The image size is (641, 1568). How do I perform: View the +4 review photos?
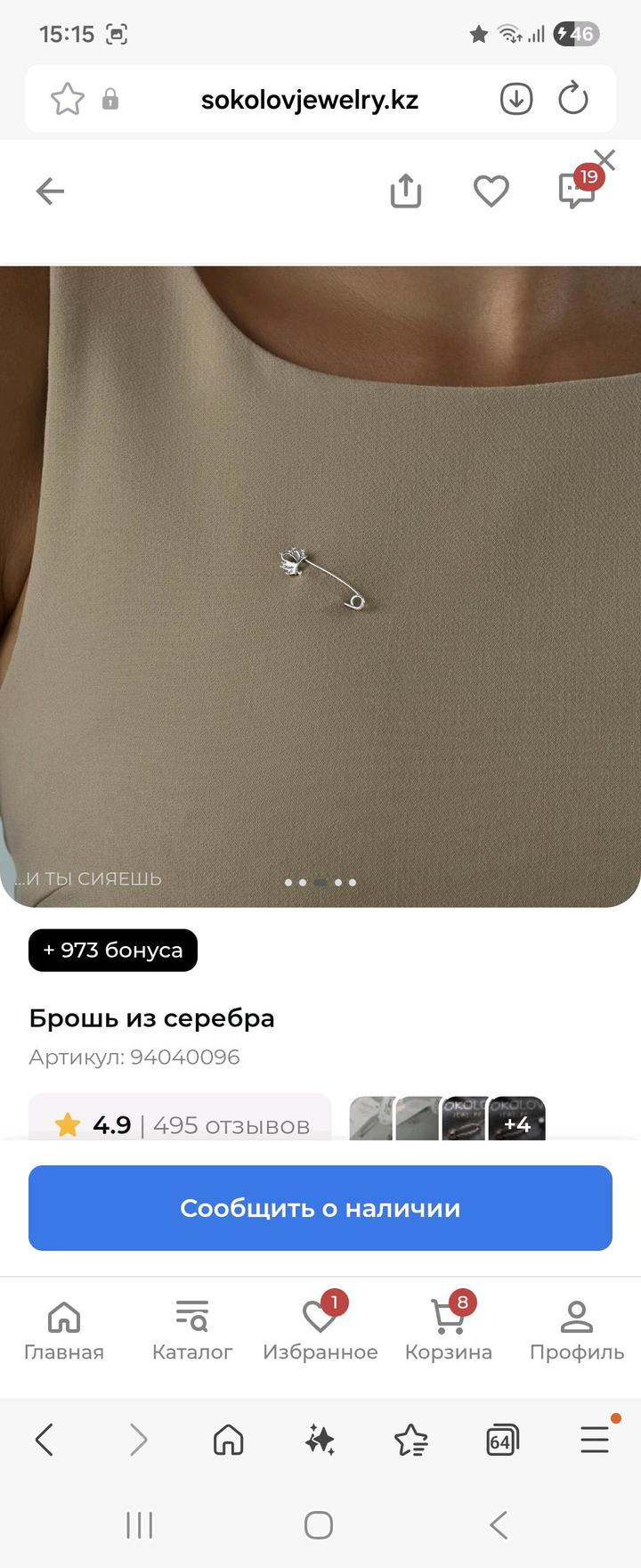517,1123
